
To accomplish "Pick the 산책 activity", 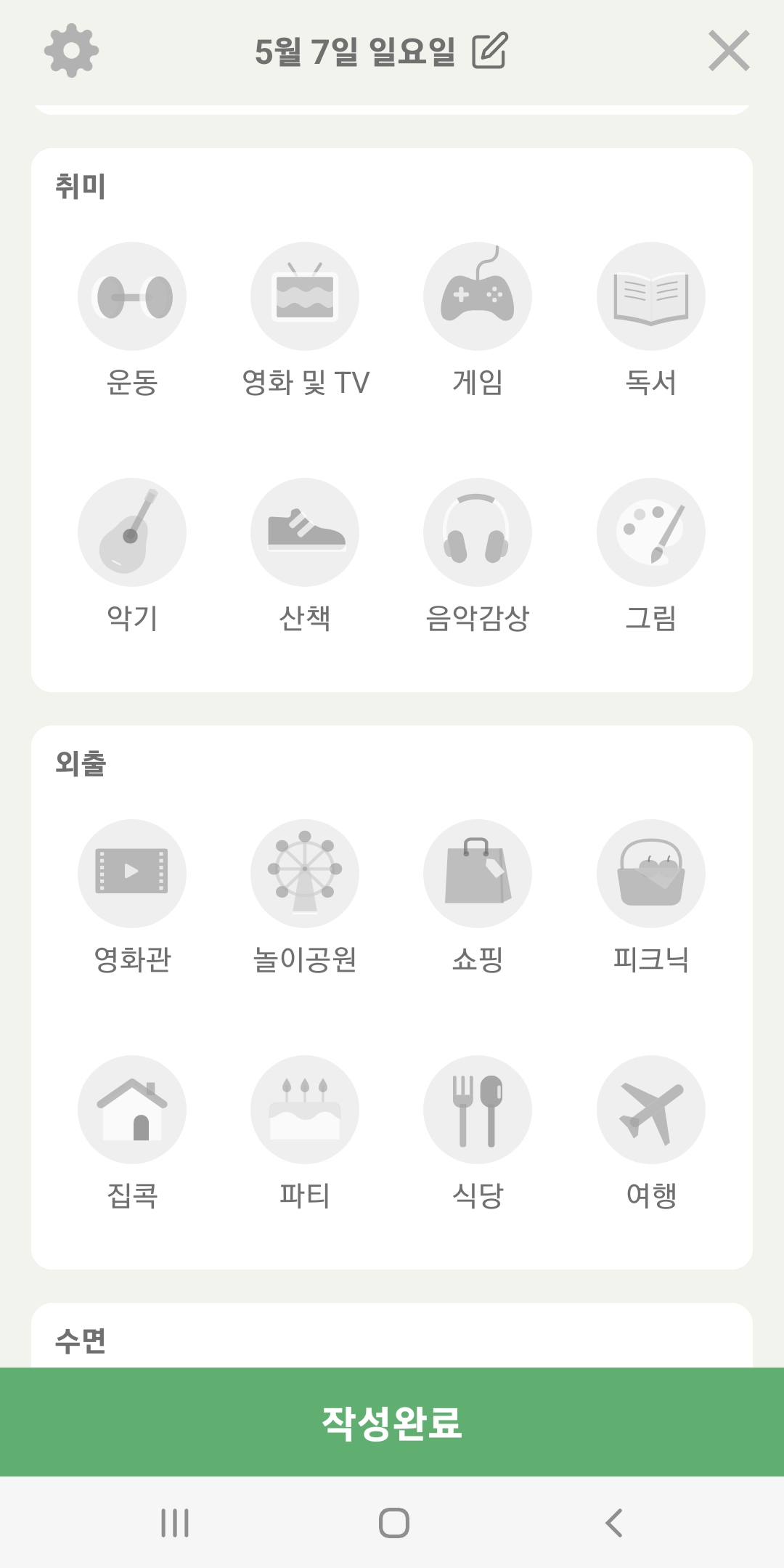I will point(305,532).
